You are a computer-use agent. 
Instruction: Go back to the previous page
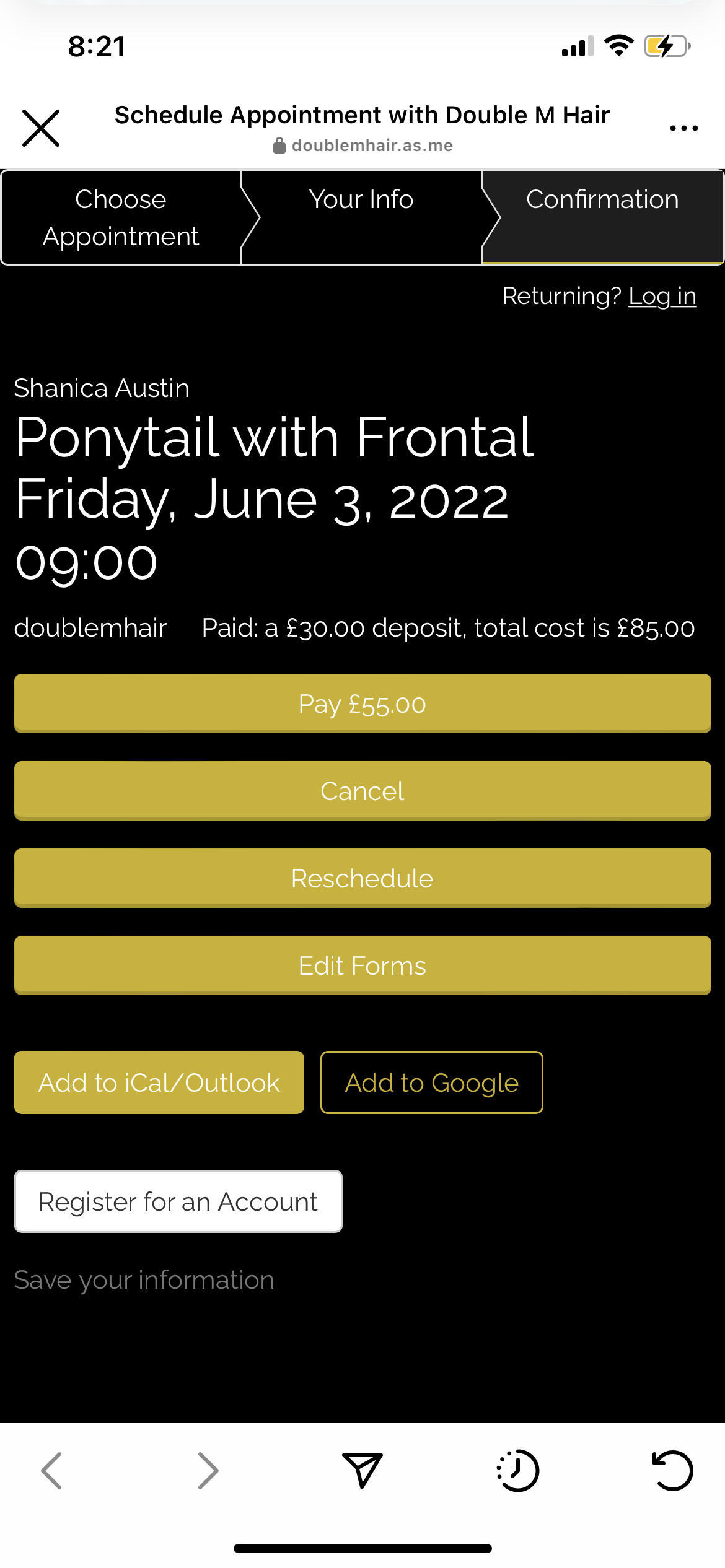(x=51, y=1470)
